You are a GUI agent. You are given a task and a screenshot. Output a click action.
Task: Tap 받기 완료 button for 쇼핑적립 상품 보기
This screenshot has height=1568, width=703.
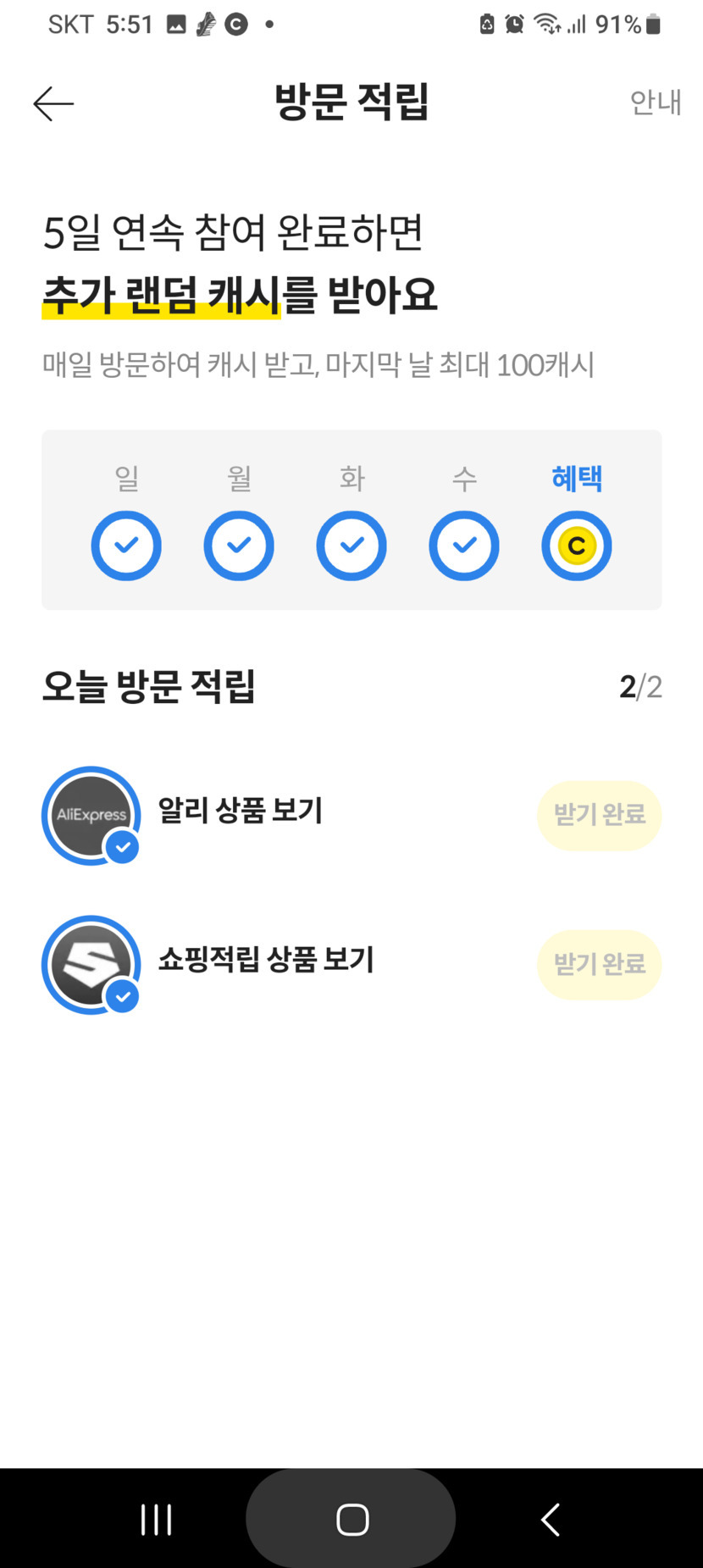599,964
